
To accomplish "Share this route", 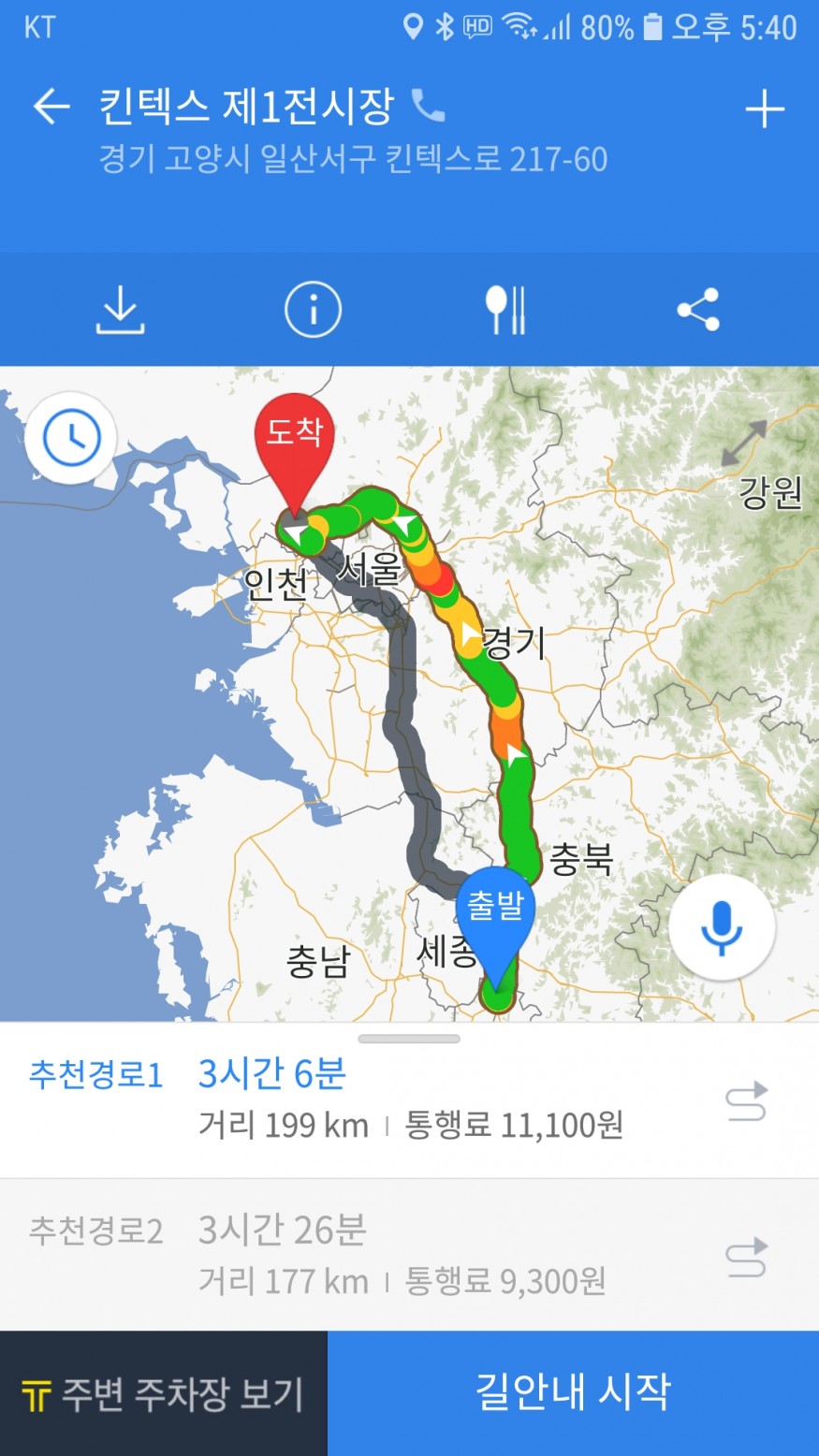I will tap(698, 310).
